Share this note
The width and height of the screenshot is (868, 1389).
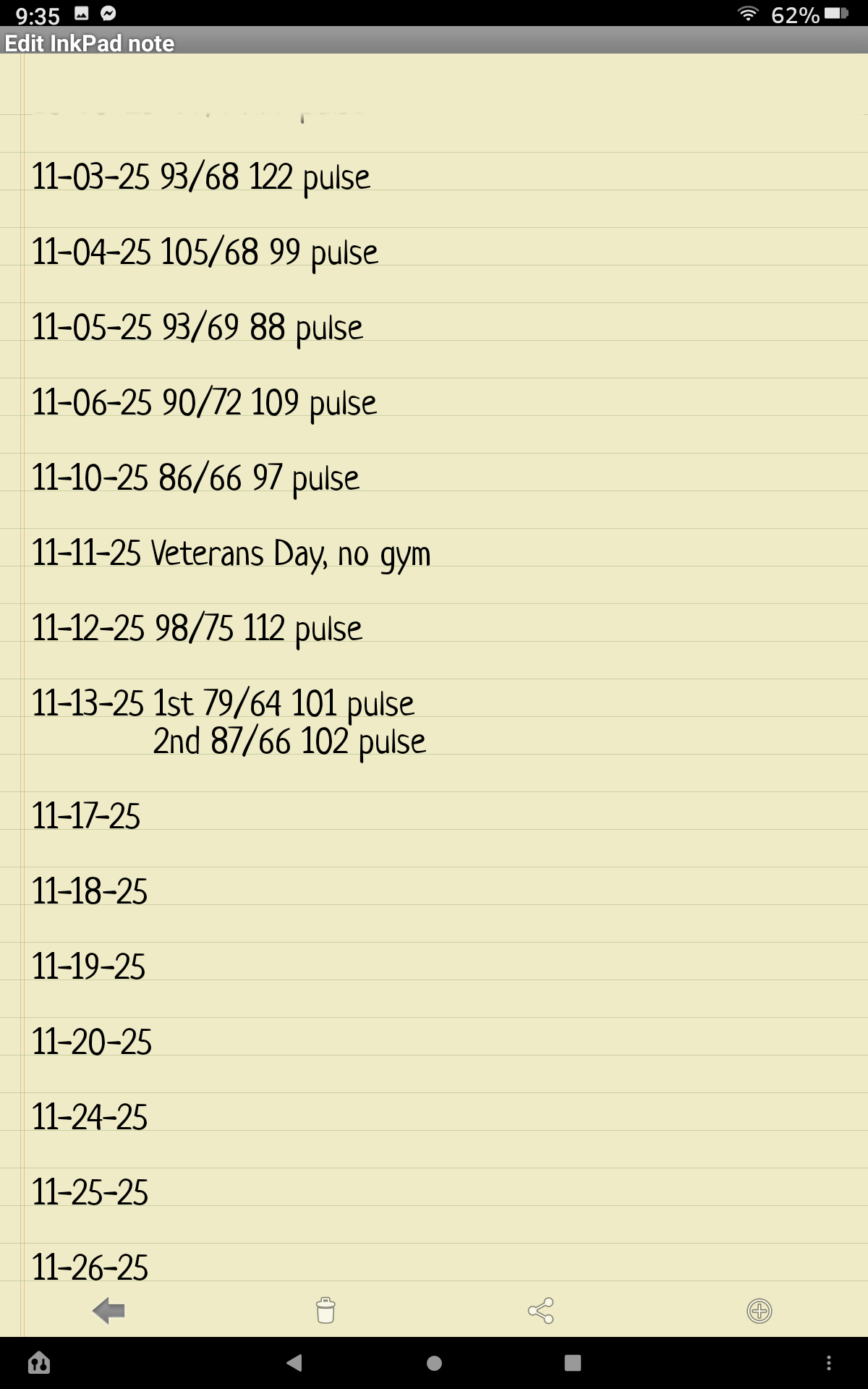tap(541, 1310)
